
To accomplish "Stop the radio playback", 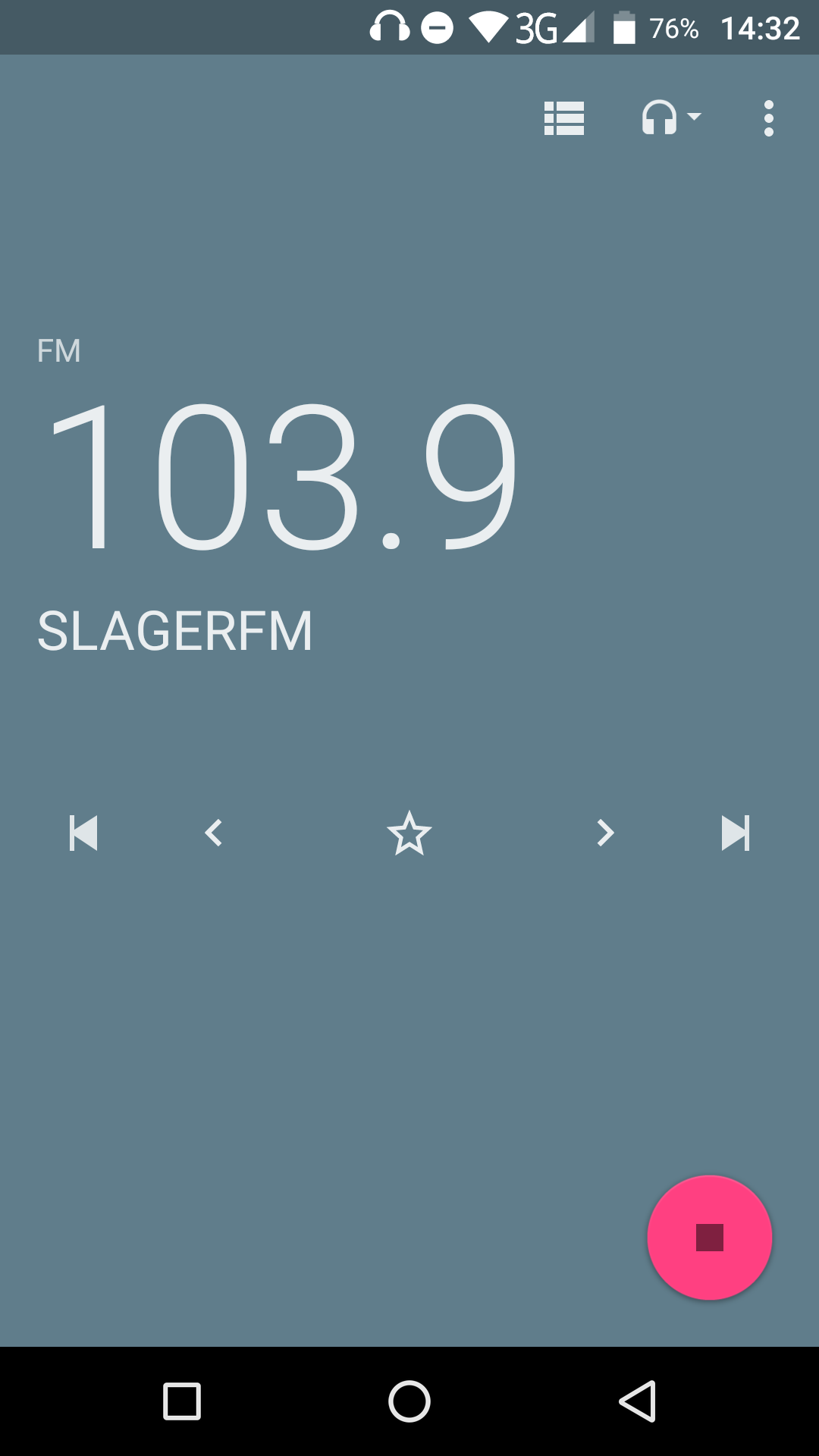I will [710, 1238].
